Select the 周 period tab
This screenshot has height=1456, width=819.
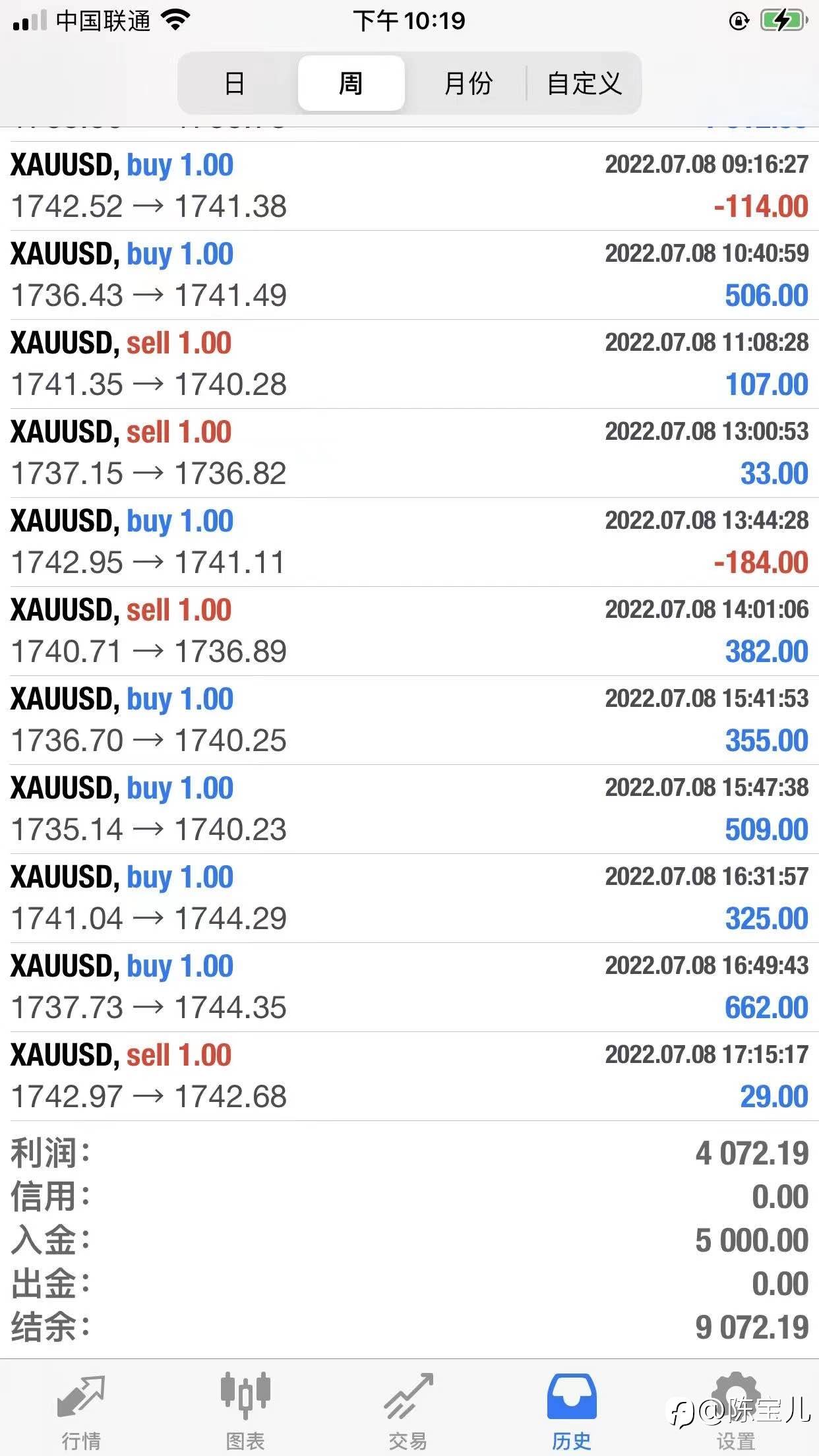pos(351,83)
